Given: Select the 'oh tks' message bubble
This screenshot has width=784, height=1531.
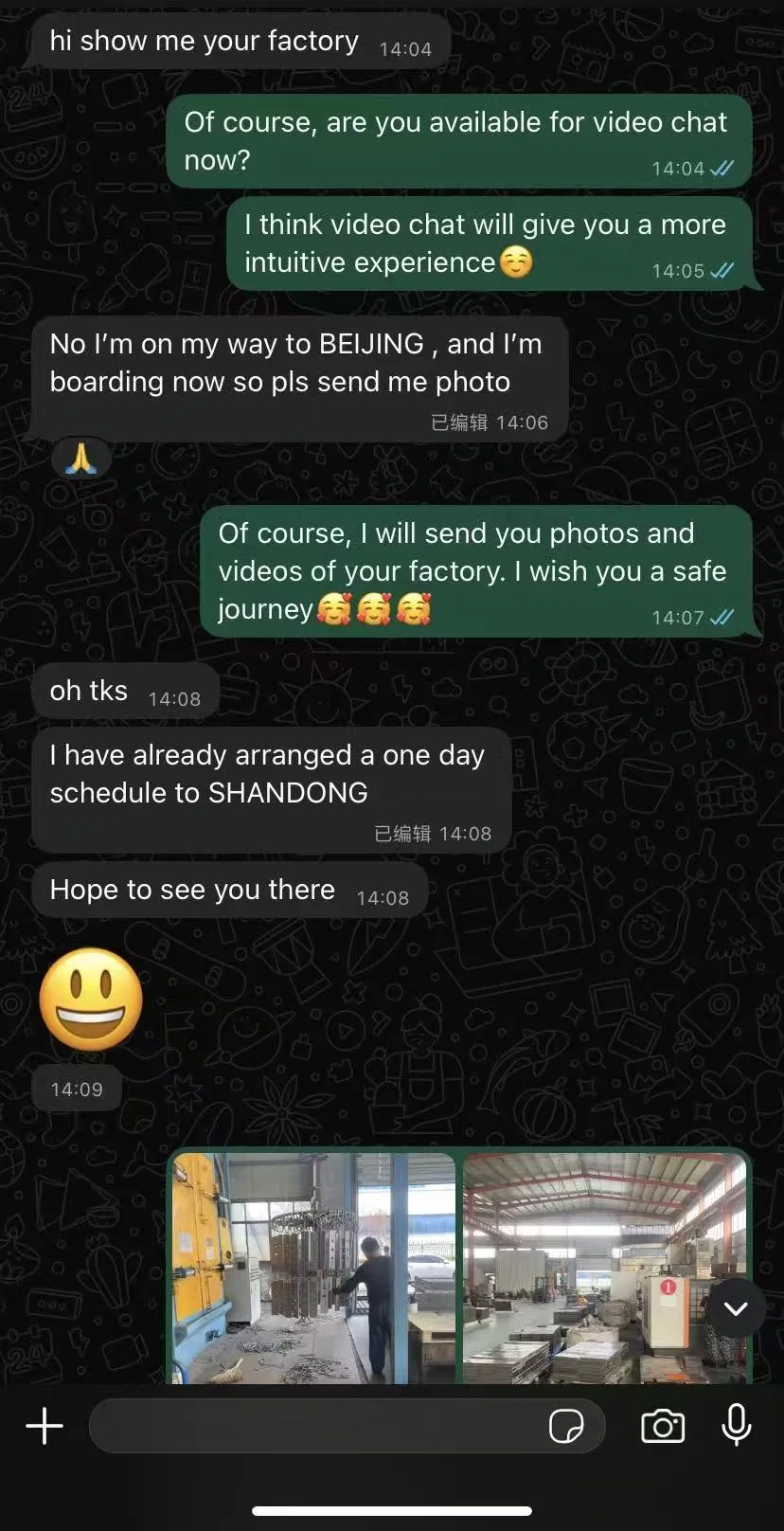Looking at the screenshot, I should [x=87, y=691].
